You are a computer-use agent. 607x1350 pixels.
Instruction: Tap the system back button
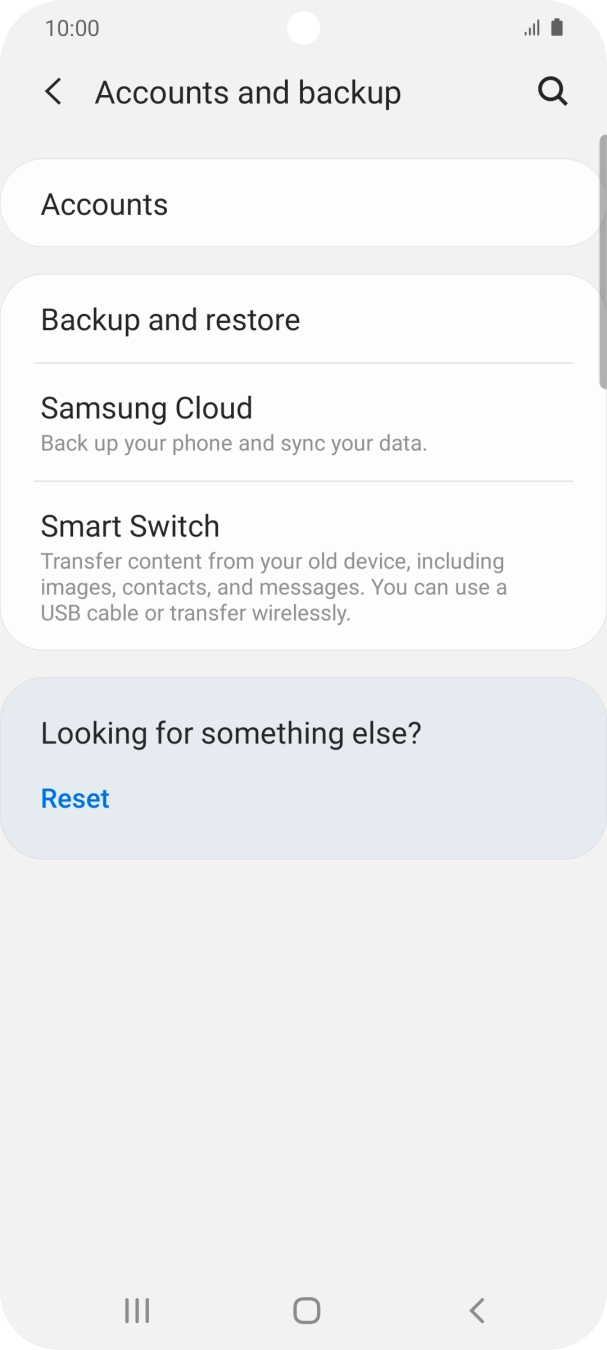[477, 1310]
